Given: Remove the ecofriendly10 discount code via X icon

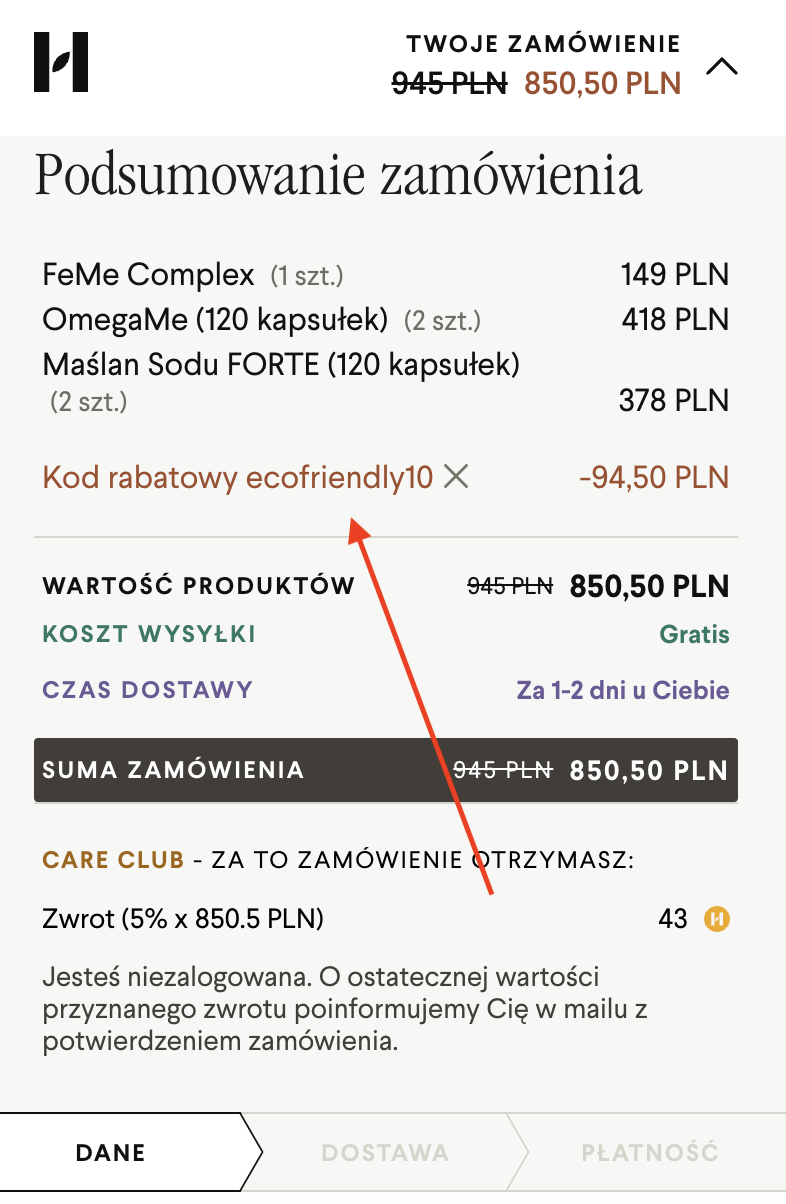Looking at the screenshot, I should pos(455,477).
